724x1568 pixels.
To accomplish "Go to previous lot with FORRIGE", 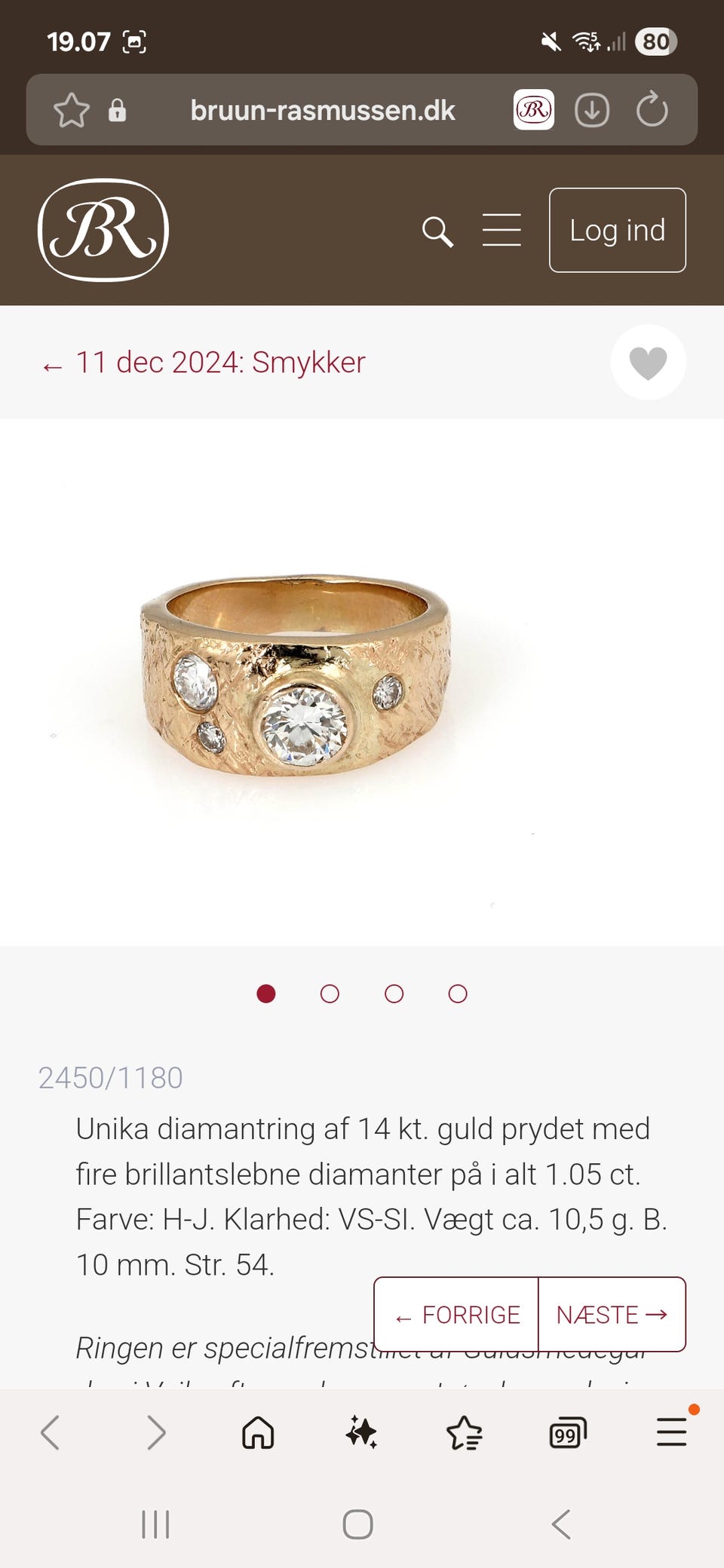I will coord(456,1315).
